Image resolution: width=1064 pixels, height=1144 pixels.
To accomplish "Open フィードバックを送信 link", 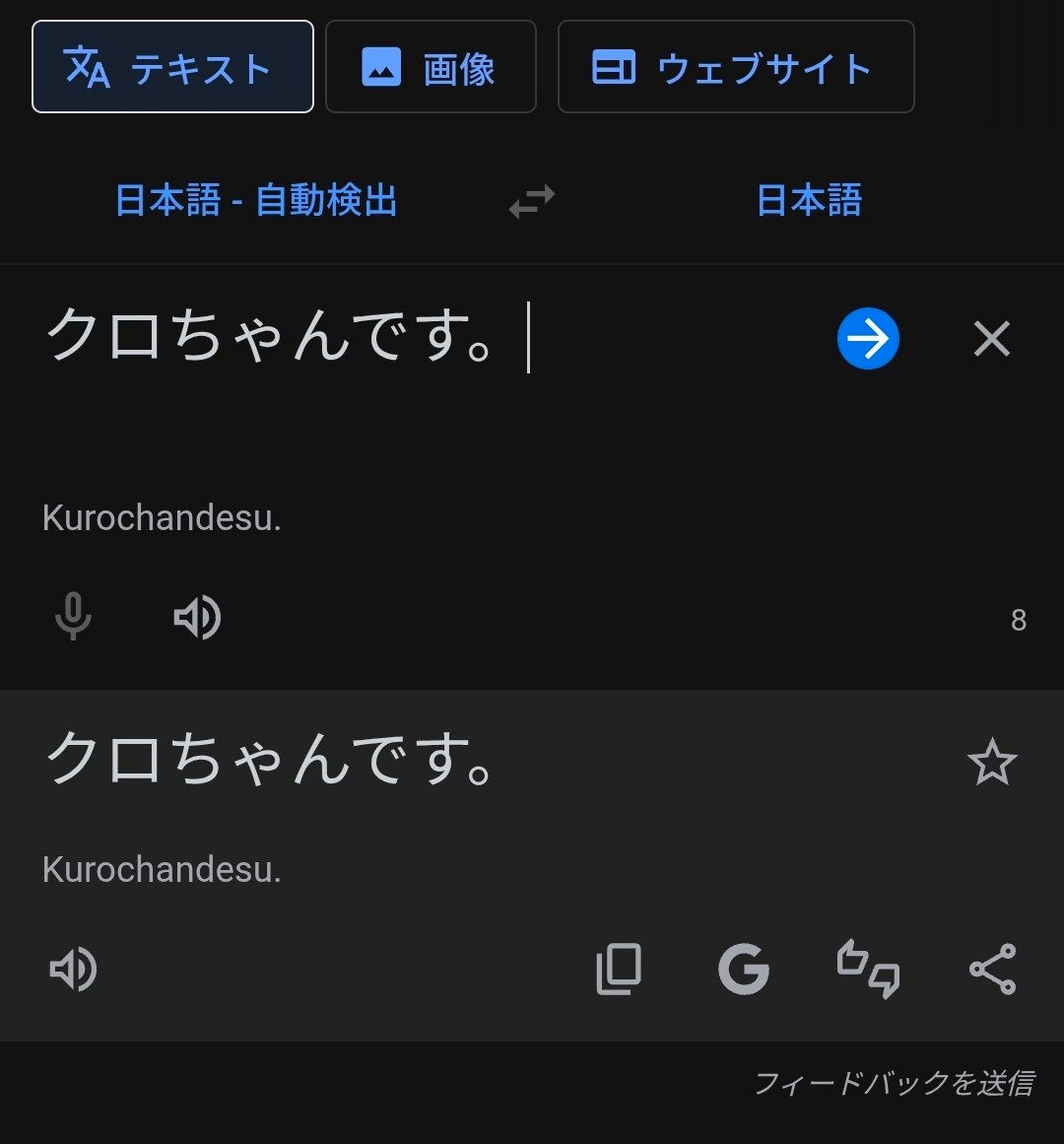I will point(894,1084).
